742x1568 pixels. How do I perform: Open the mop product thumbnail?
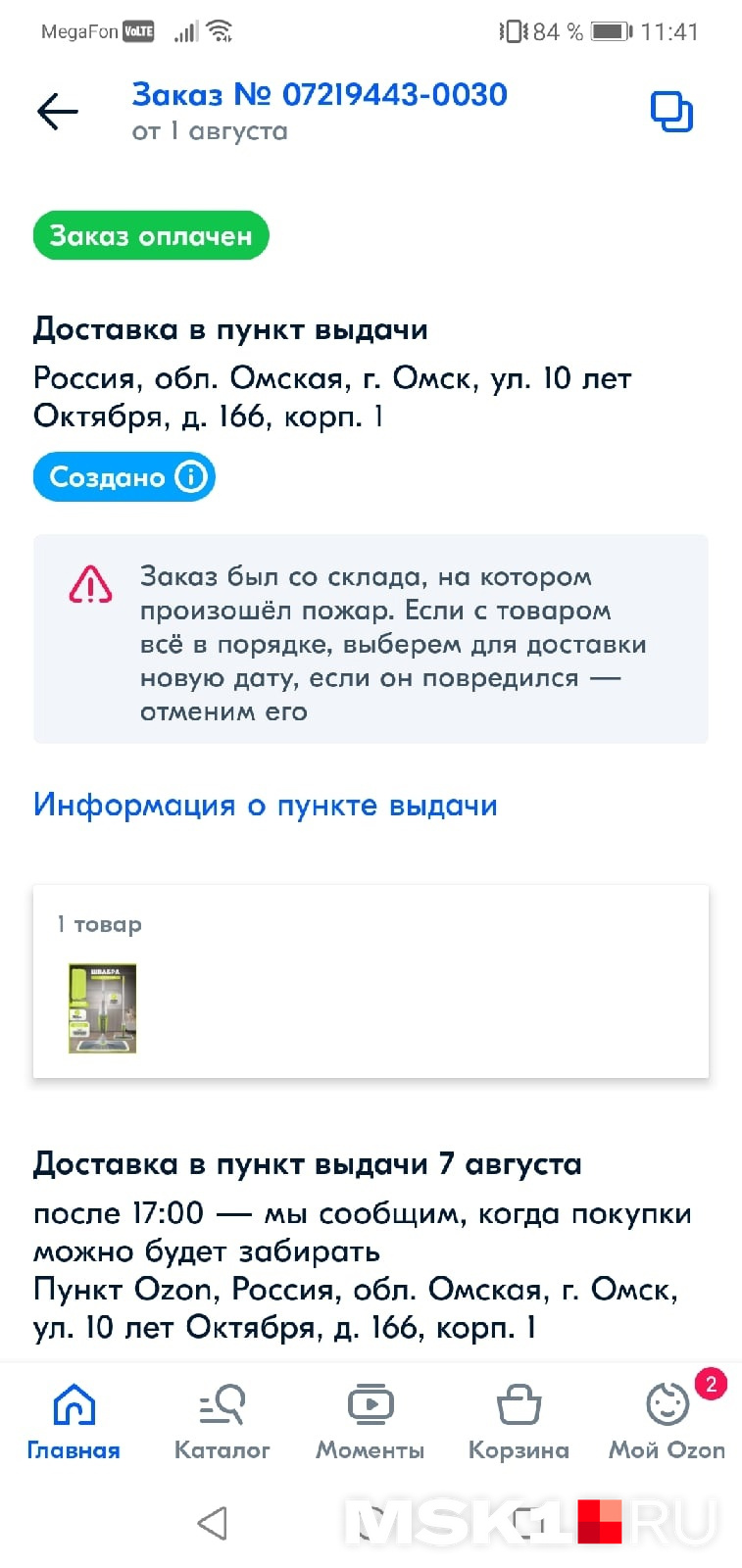102,1008
